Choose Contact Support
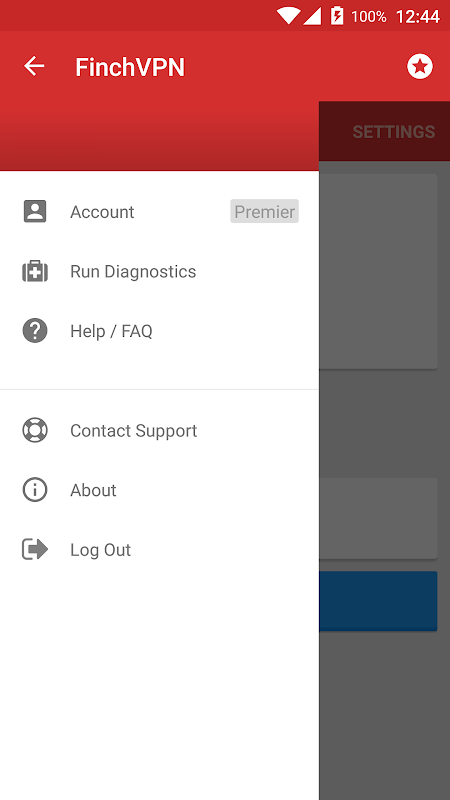The image size is (450, 800). tap(159, 431)
